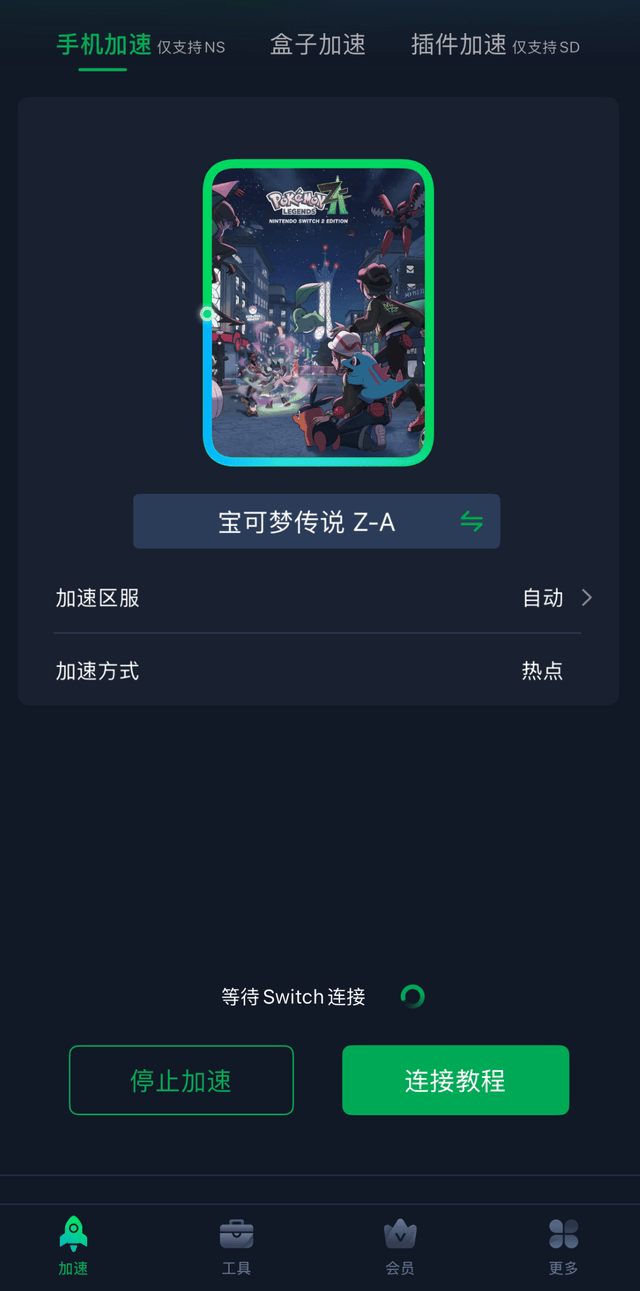The image size is (640, 1291).
Task: Stop acceleration with 停止加速
Action: tap(181, 1080)
